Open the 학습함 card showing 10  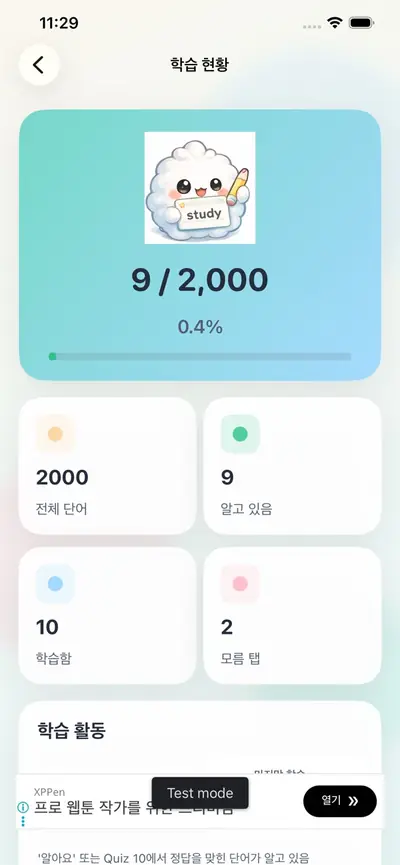108,616
